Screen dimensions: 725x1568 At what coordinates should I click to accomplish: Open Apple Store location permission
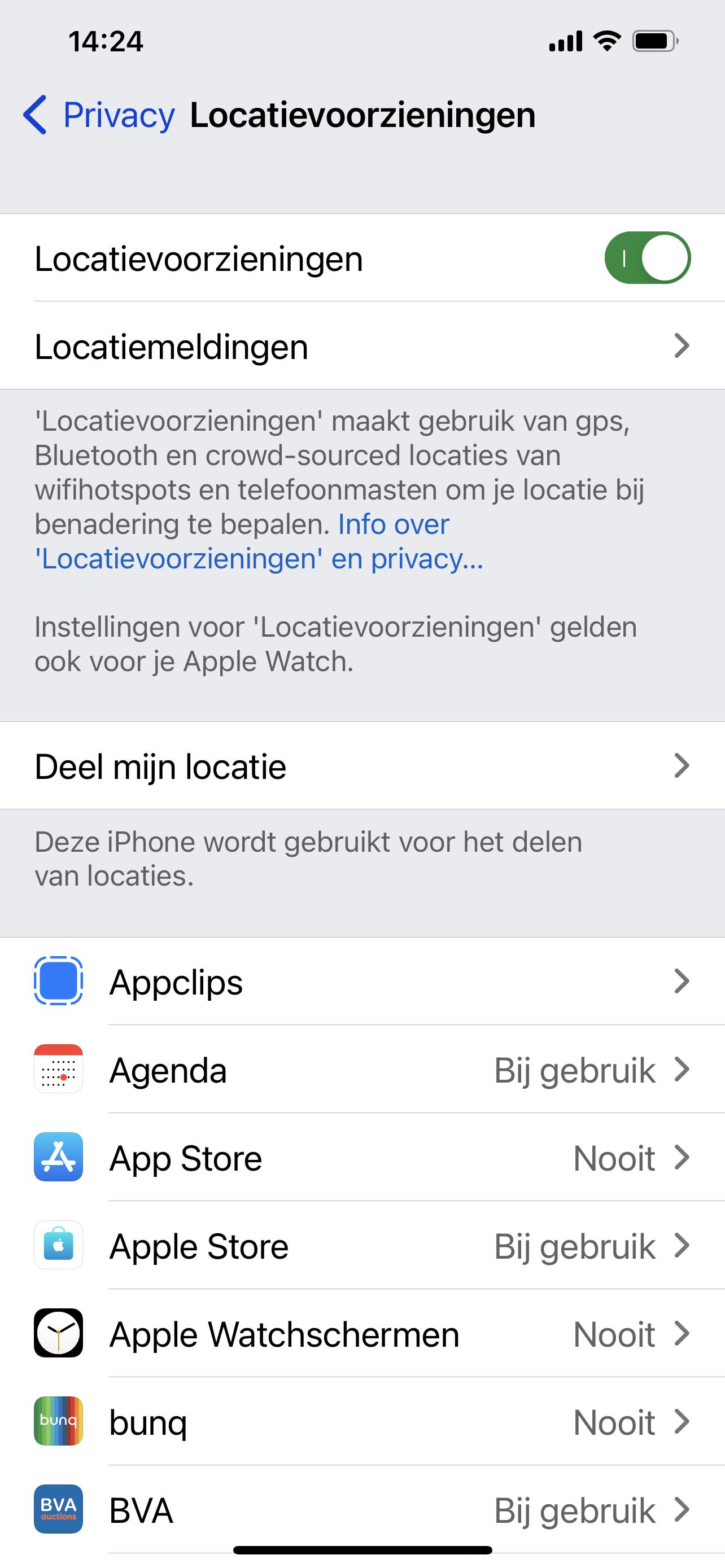pos(362,1246)
